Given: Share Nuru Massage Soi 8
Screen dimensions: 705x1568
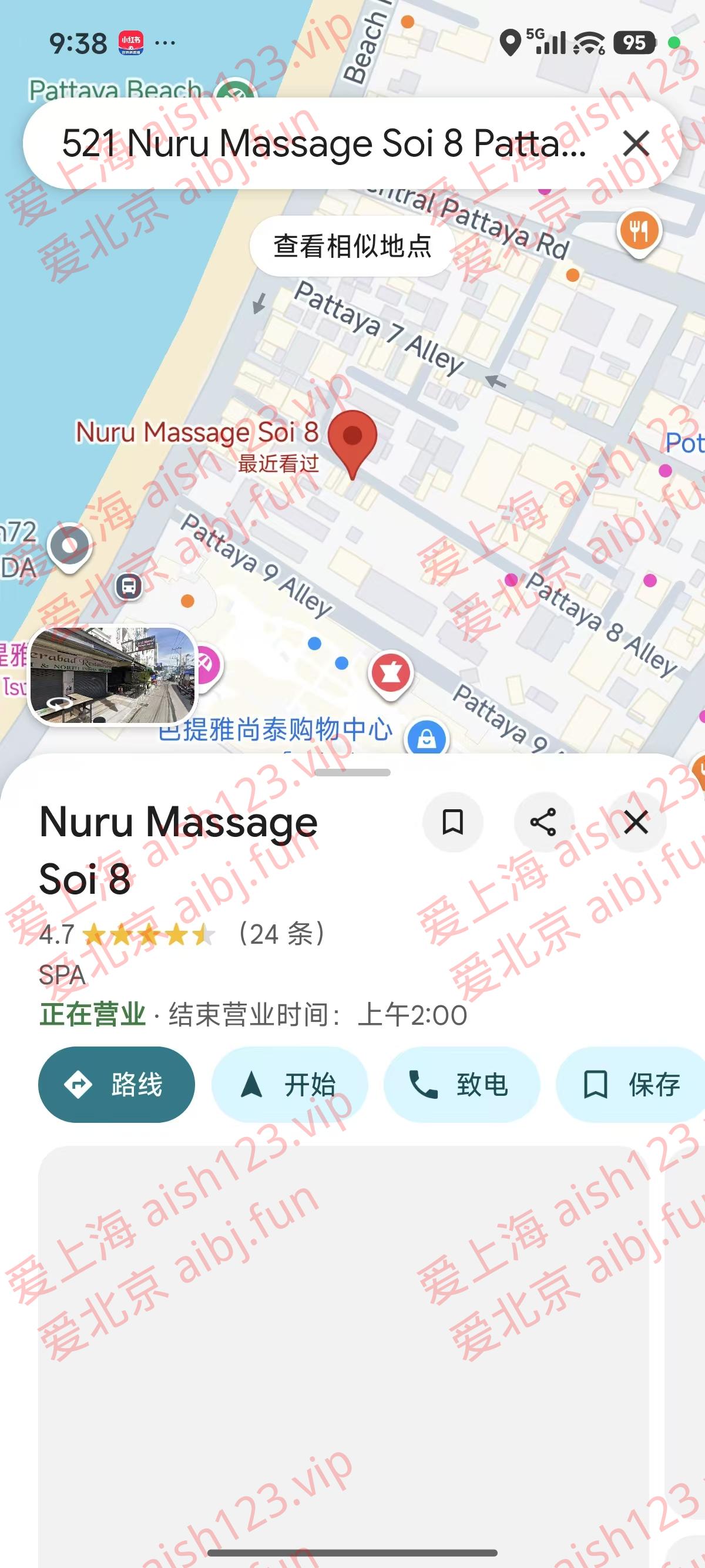Looking at the screenshot, I should (x=543, y=822).
